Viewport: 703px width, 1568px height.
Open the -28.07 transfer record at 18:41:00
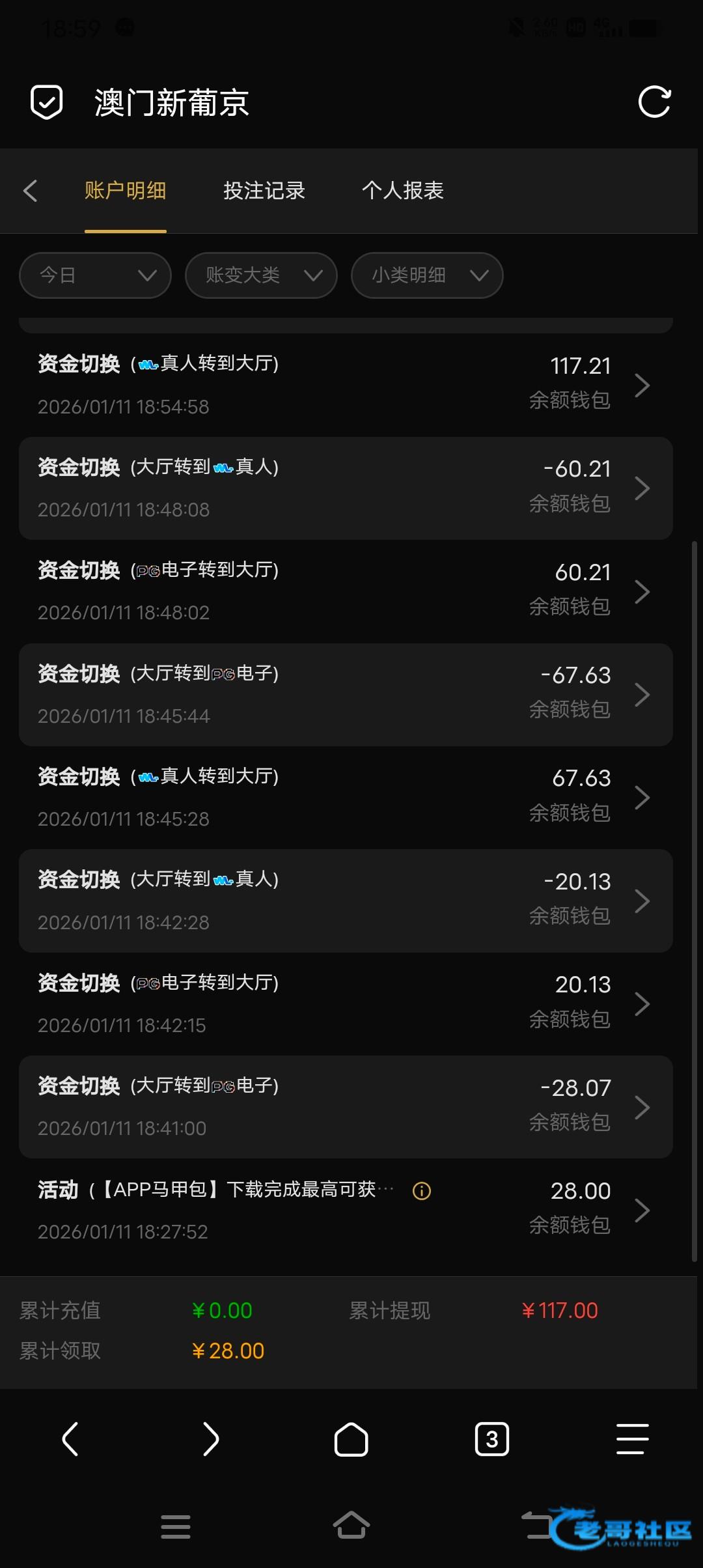point(345,1107)
